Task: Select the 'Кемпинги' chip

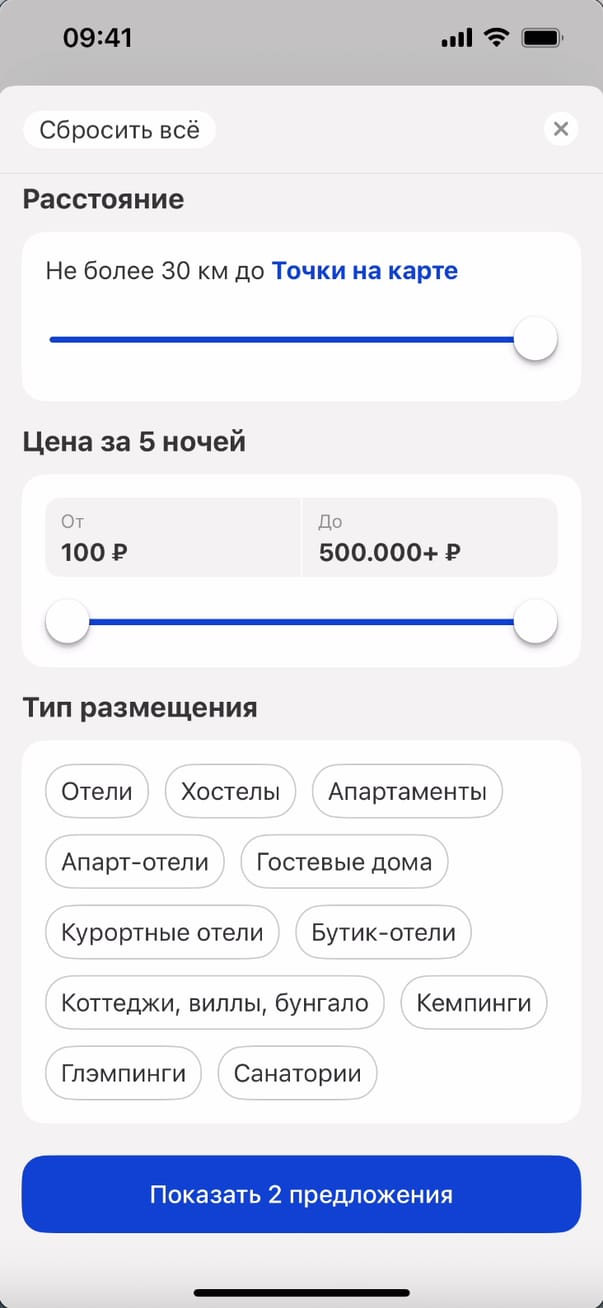Action: [x=474, y=1003]
